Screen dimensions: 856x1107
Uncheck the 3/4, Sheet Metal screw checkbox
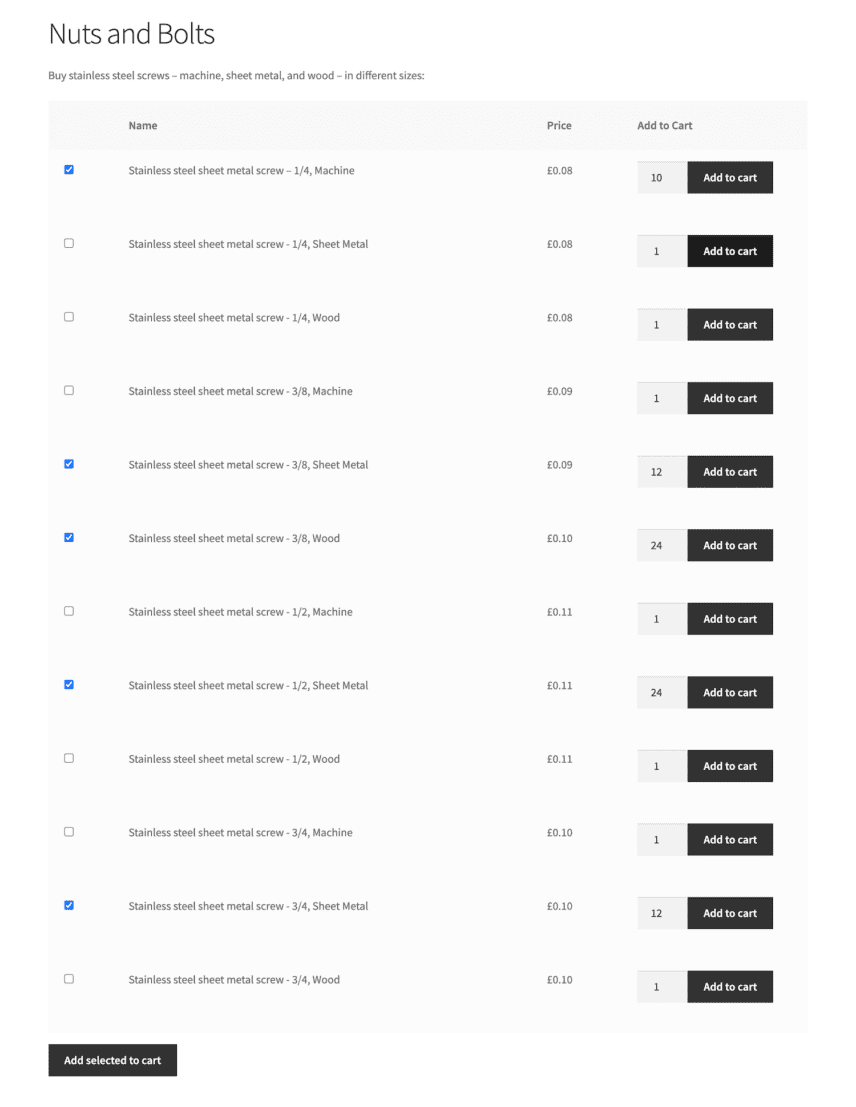pyautogui.click(x=69, y=905)
